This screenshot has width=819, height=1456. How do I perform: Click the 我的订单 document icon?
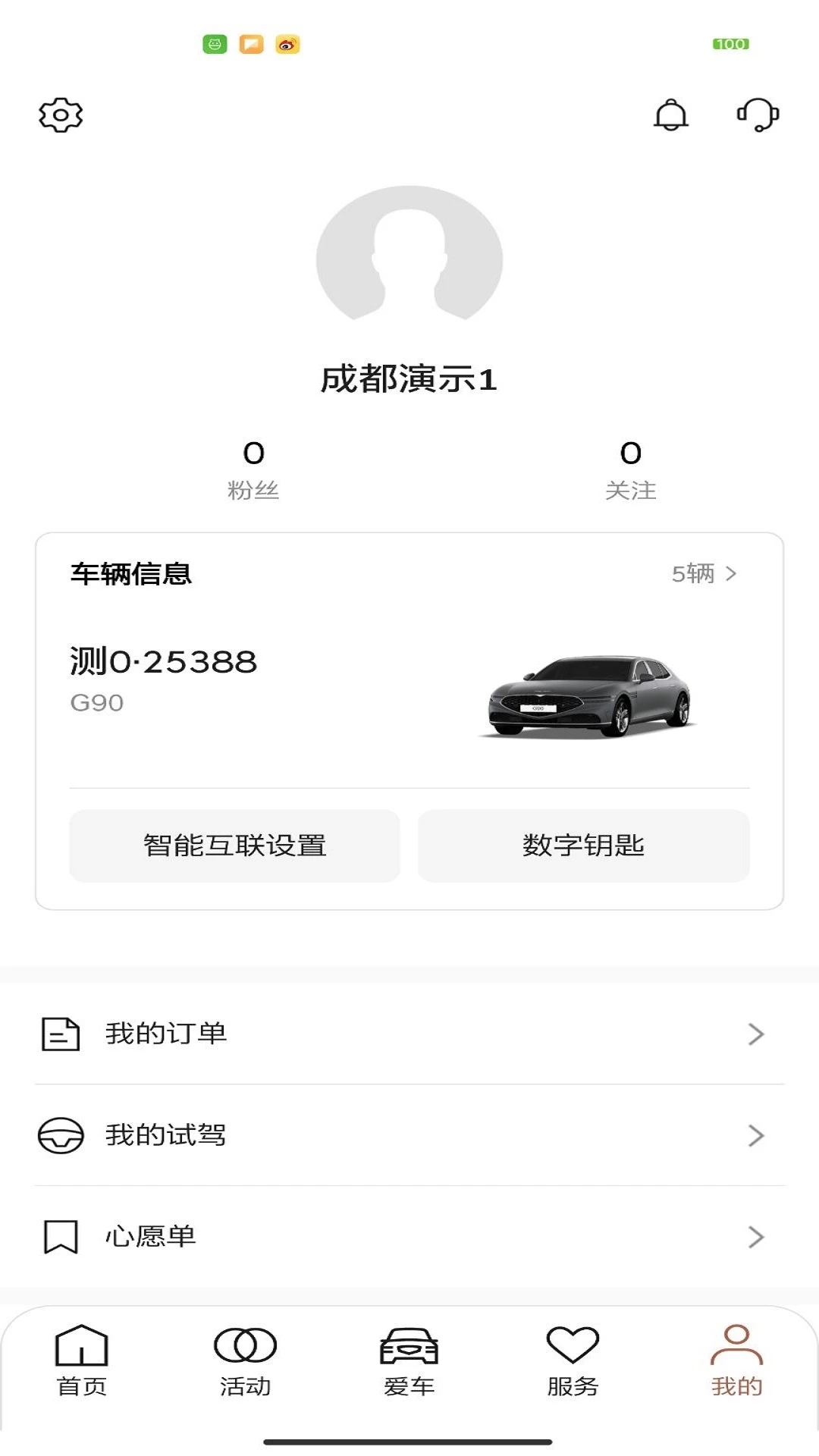point(60,1031)
